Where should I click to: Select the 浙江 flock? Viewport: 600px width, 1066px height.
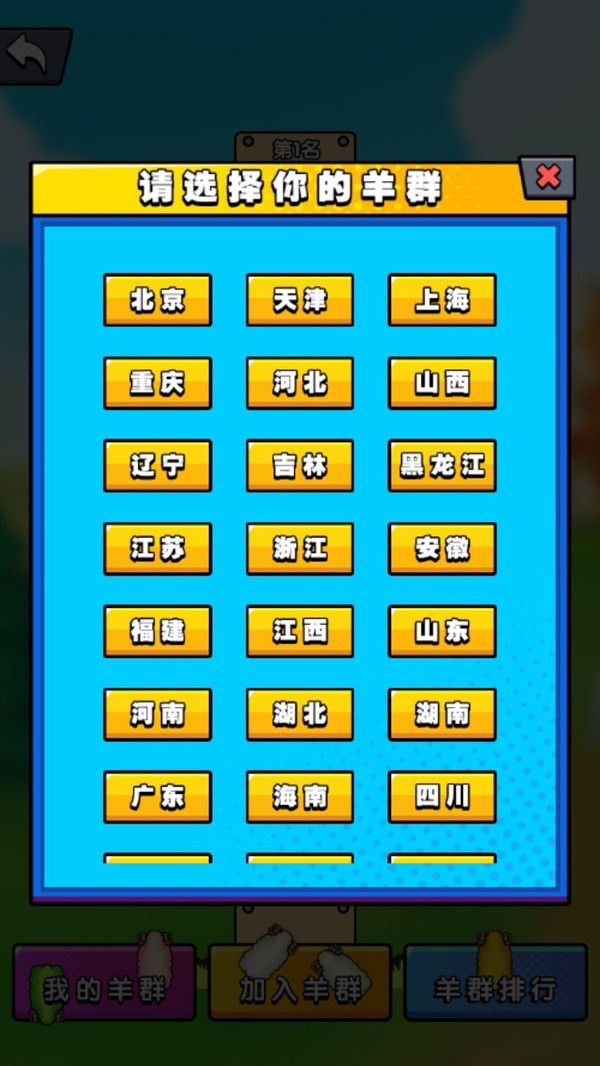click(x=300, y=548)
